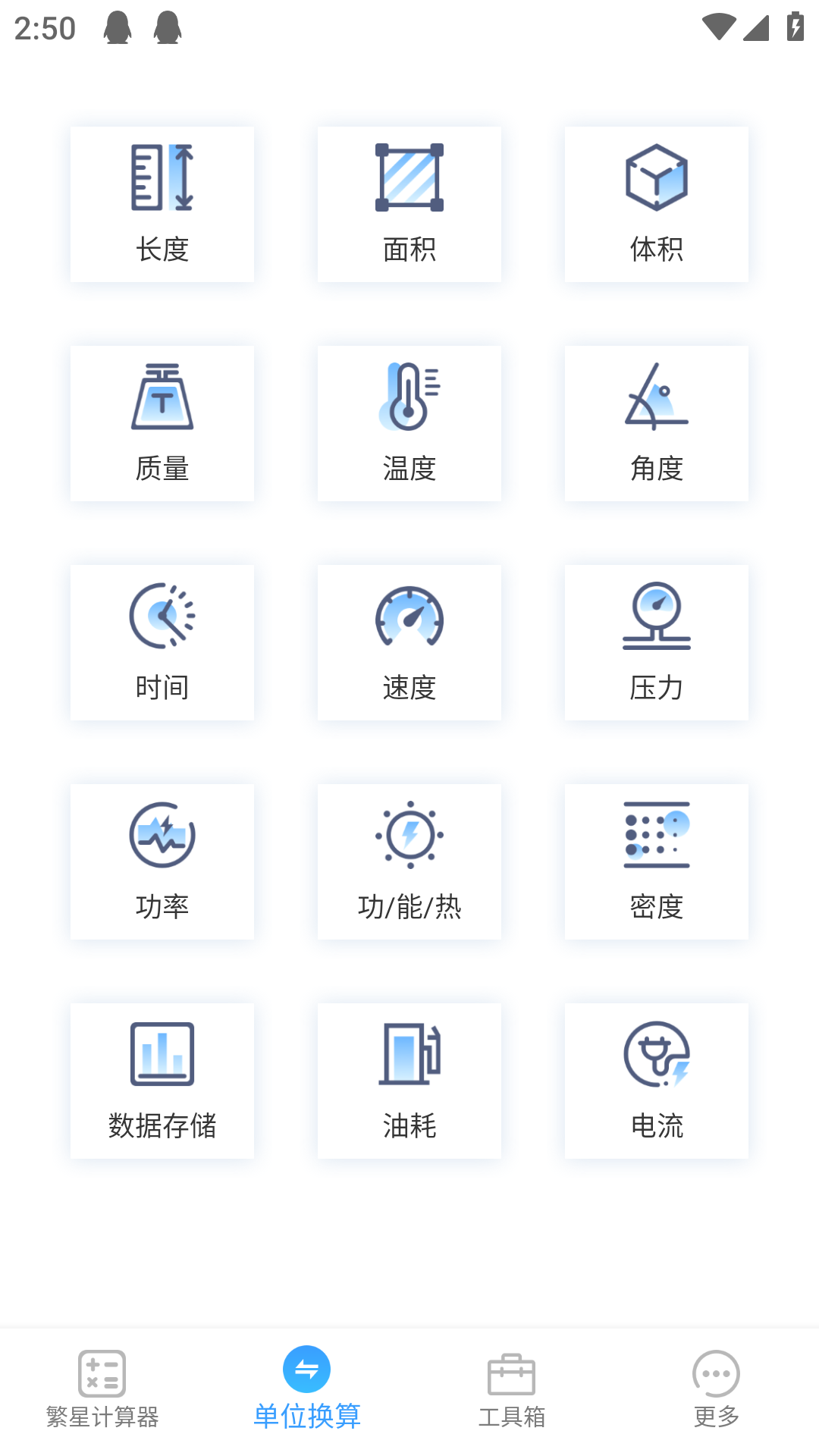Select the 压力 pressure converter

(656, 642)
